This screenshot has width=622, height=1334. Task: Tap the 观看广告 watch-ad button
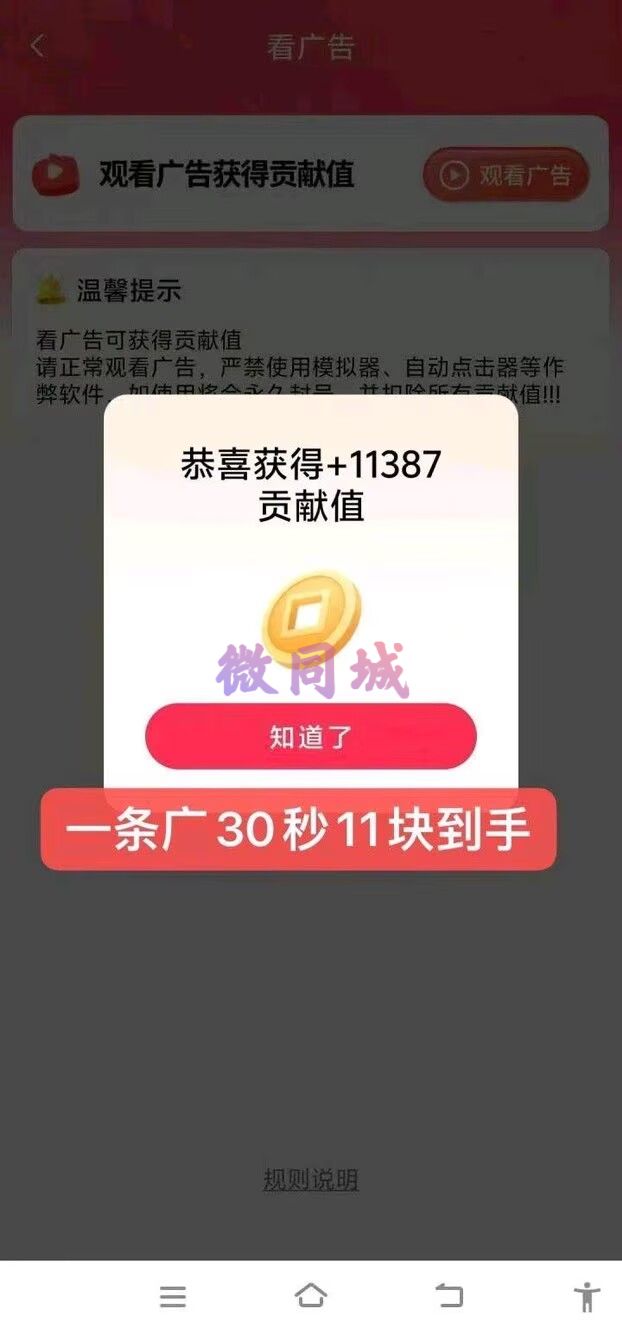point(506,175)
